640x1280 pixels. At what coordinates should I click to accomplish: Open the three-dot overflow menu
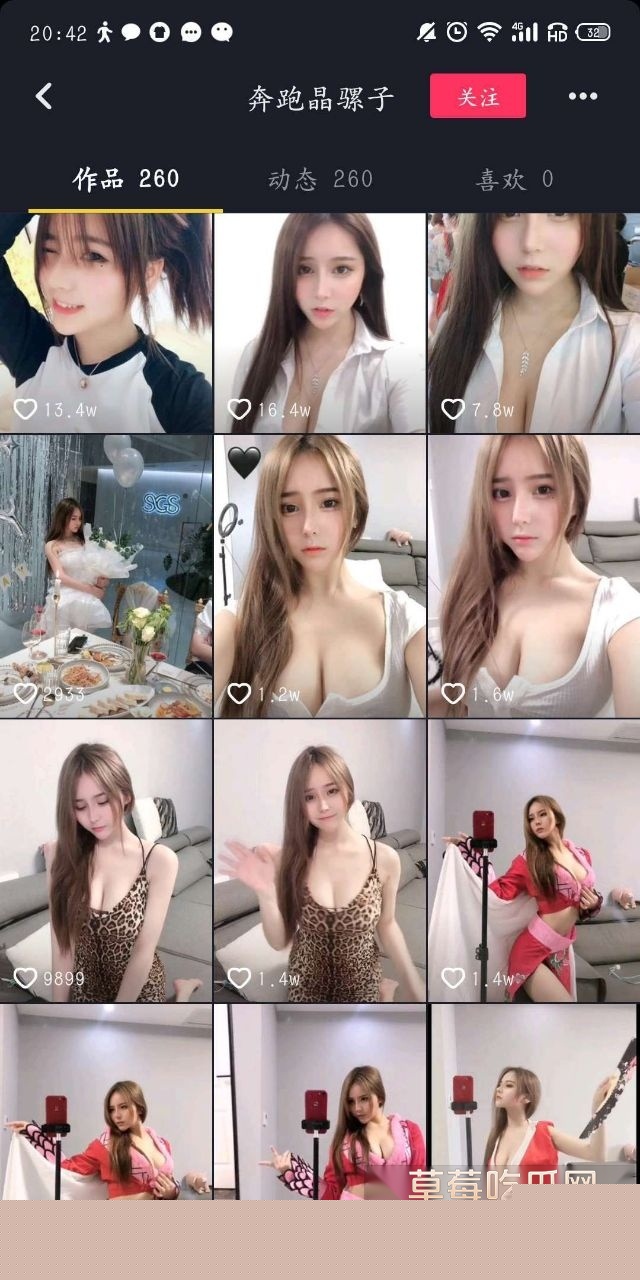[x=582, y=97]
